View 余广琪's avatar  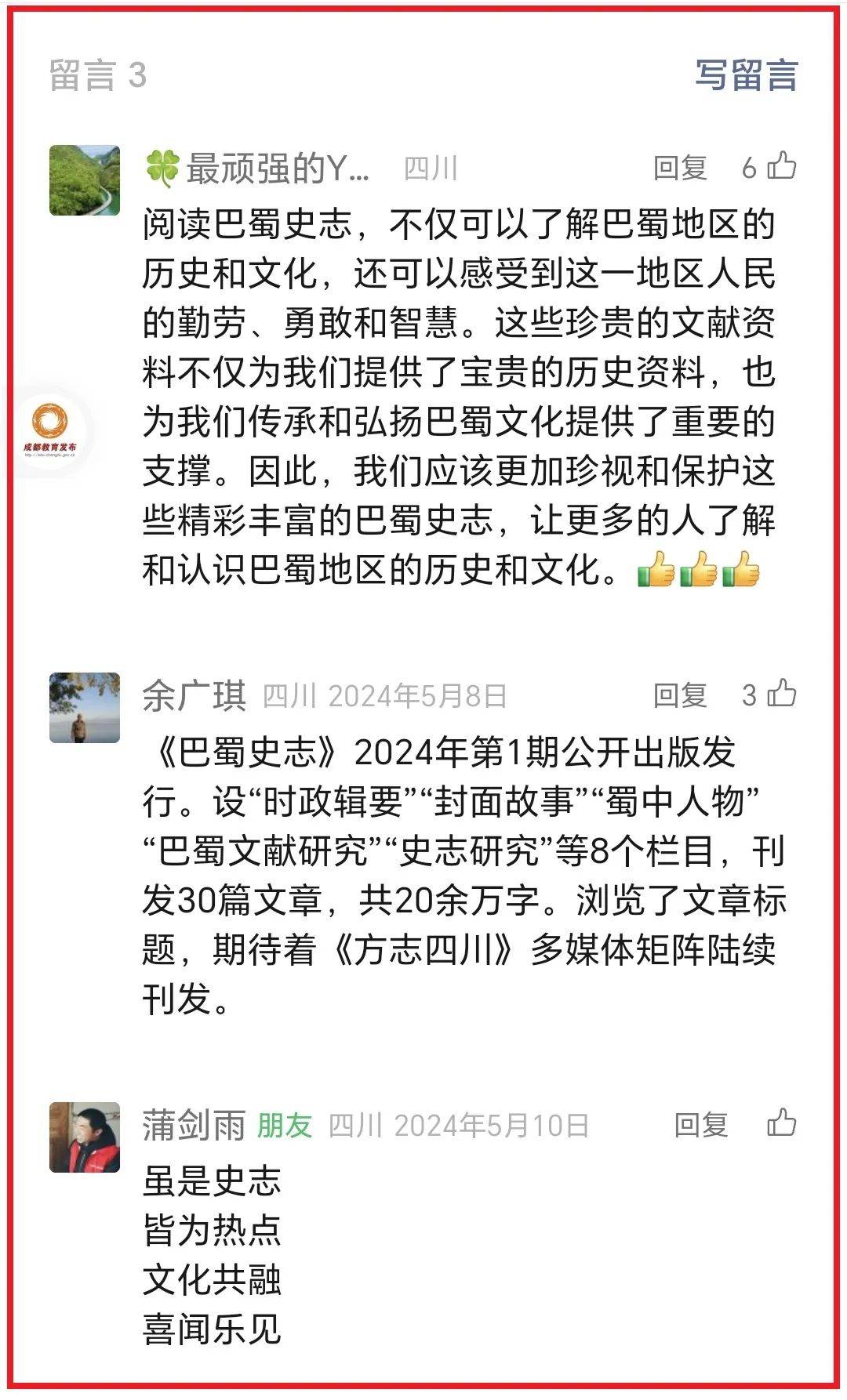85,707
